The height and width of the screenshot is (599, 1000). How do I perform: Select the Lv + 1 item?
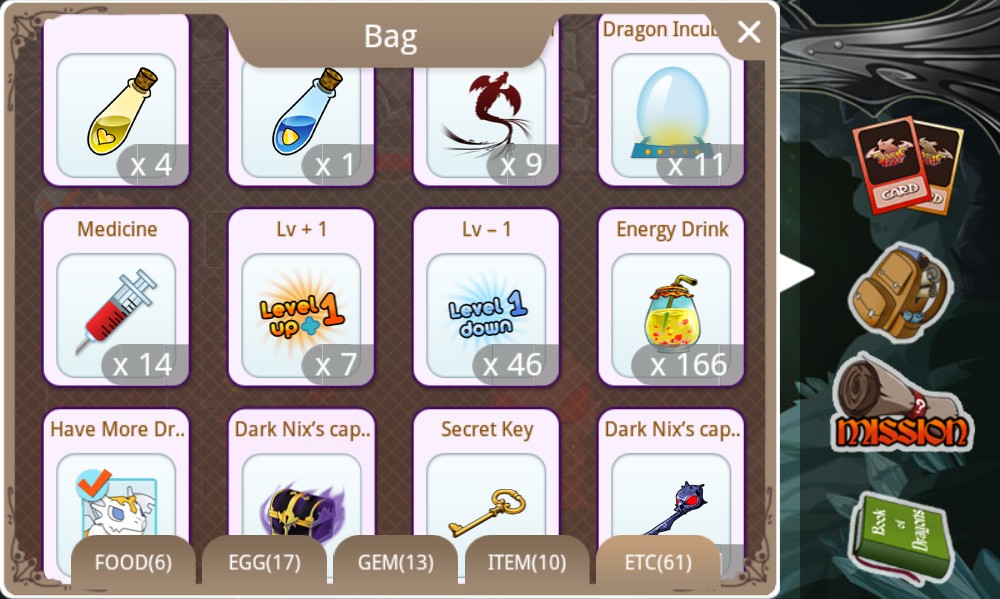pos(301,300)
